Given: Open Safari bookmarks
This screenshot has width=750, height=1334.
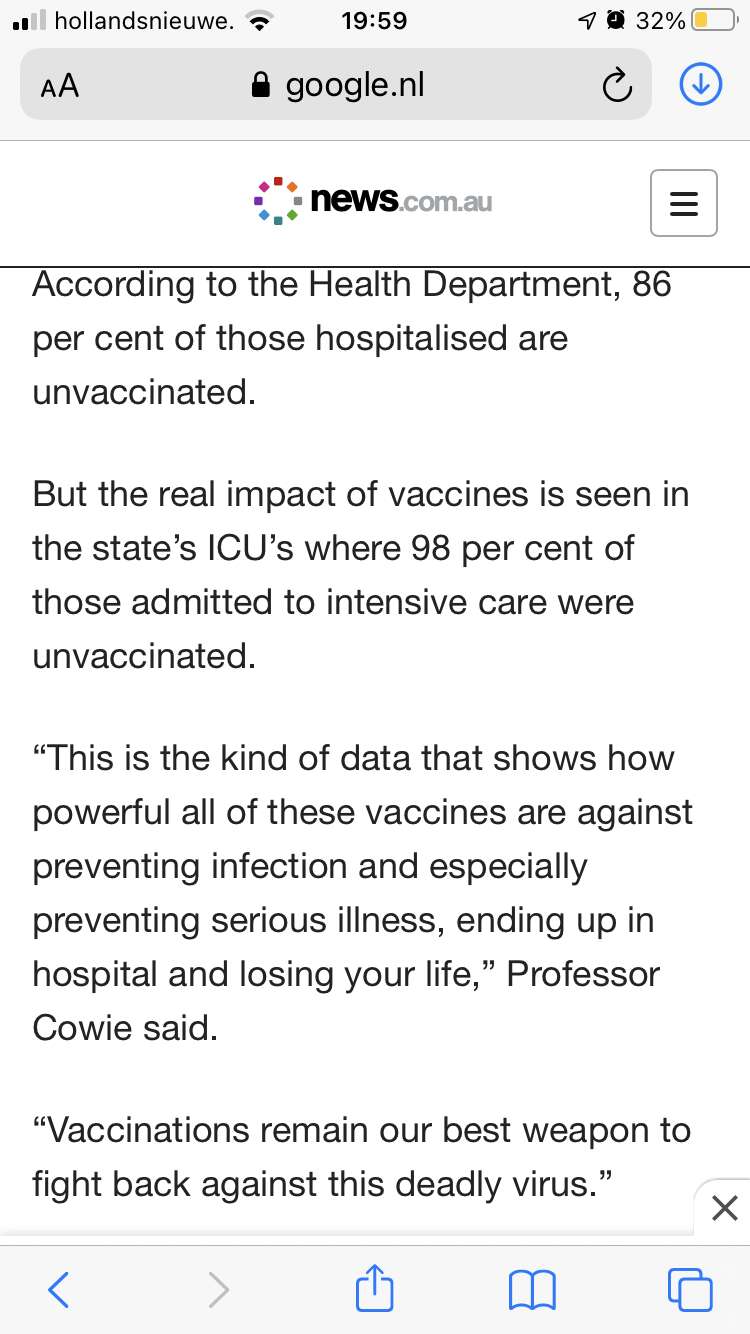Looking at the screenshot, I should (532, 1290).
